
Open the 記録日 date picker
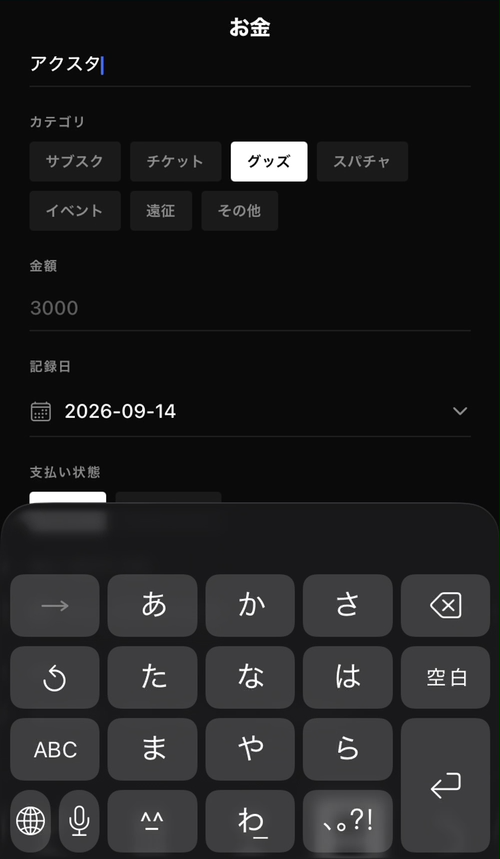tap(250, 411)
